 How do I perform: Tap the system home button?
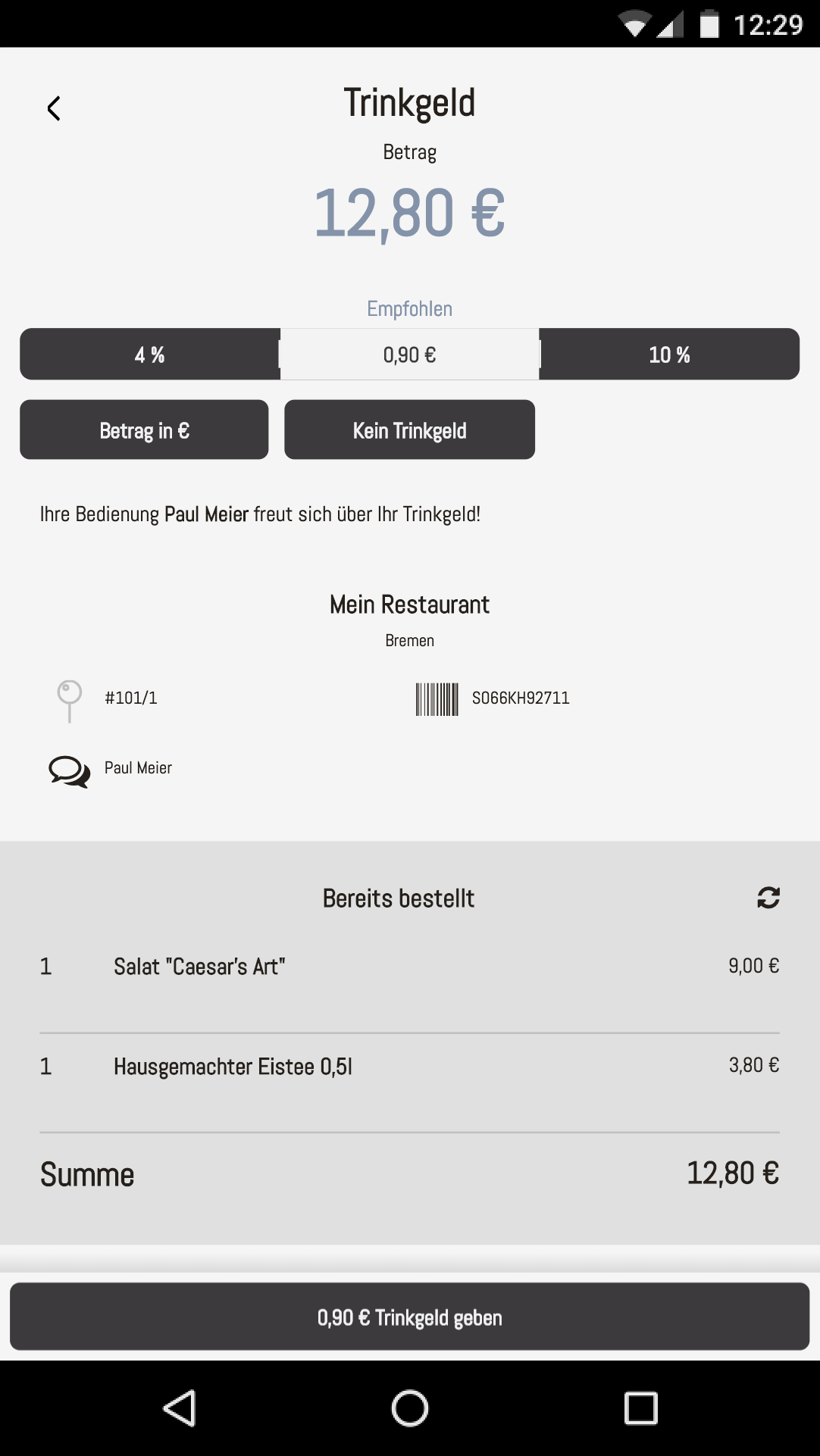(x=410, y=1408)
